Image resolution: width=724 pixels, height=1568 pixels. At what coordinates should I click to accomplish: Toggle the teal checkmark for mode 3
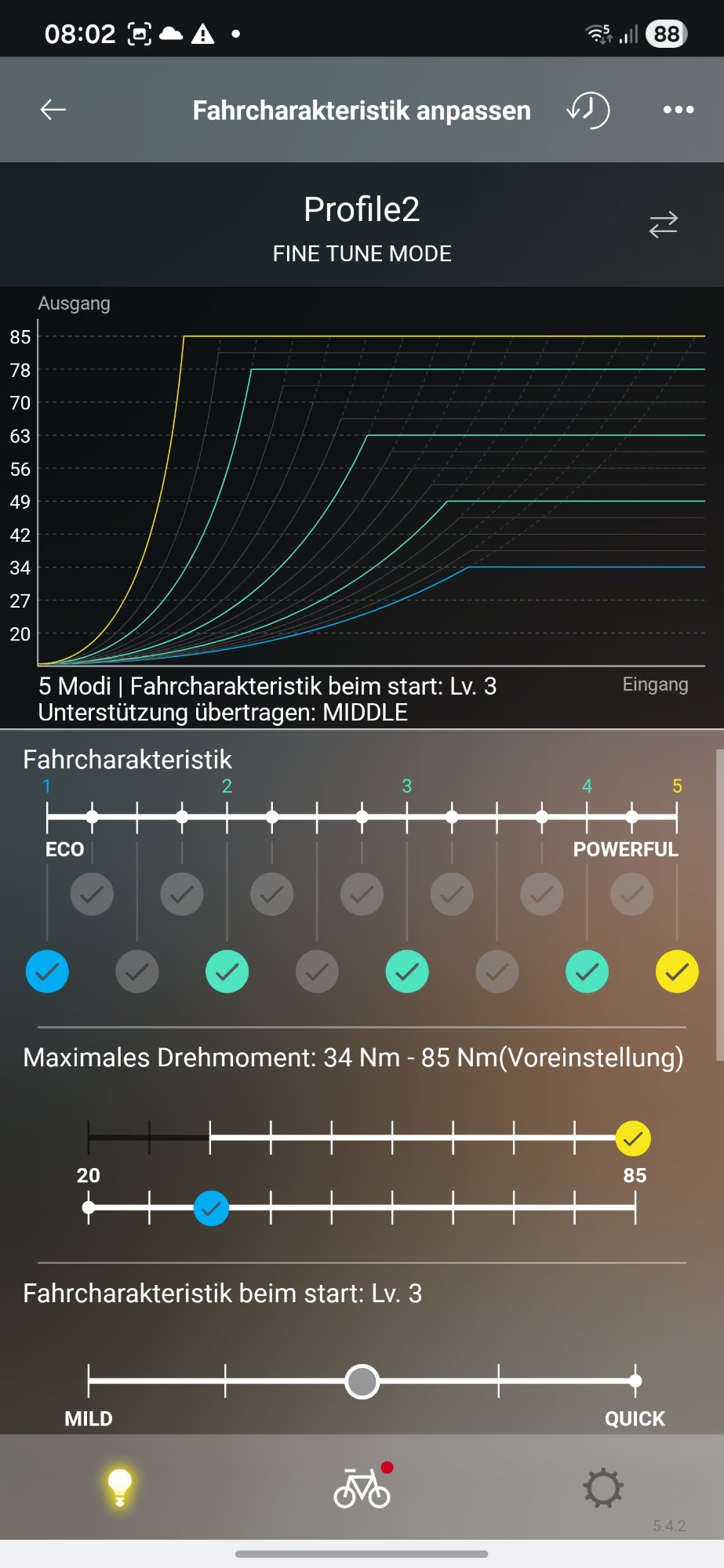407,971
